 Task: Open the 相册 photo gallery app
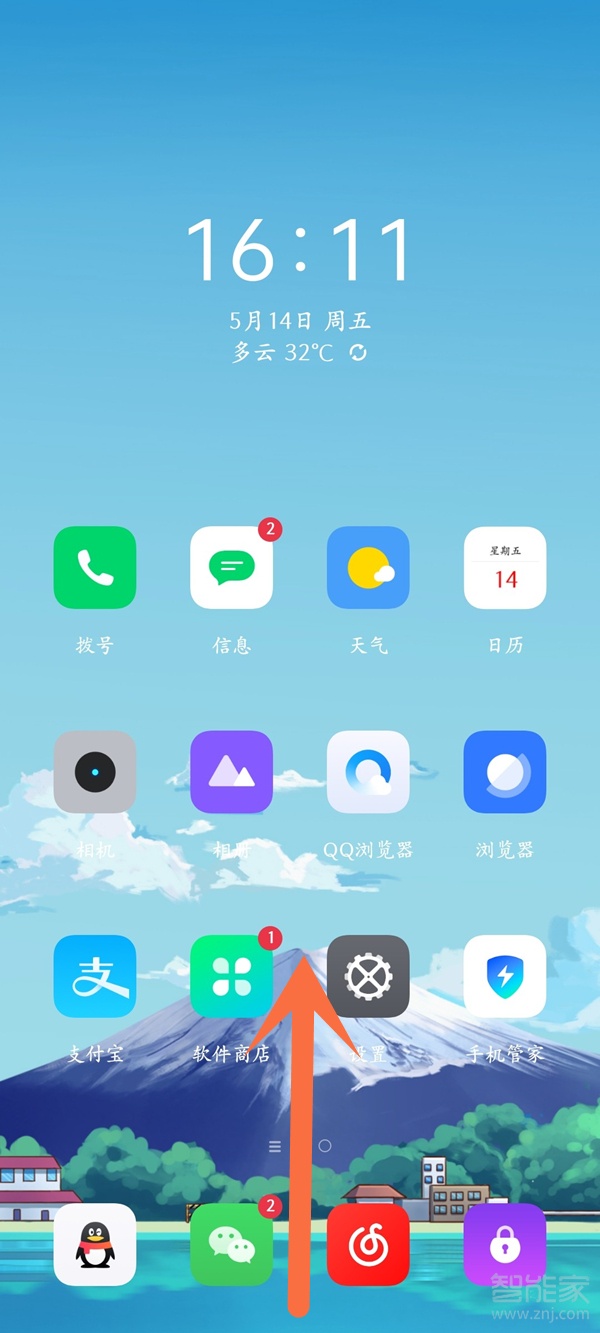click(x=231, y=772)
